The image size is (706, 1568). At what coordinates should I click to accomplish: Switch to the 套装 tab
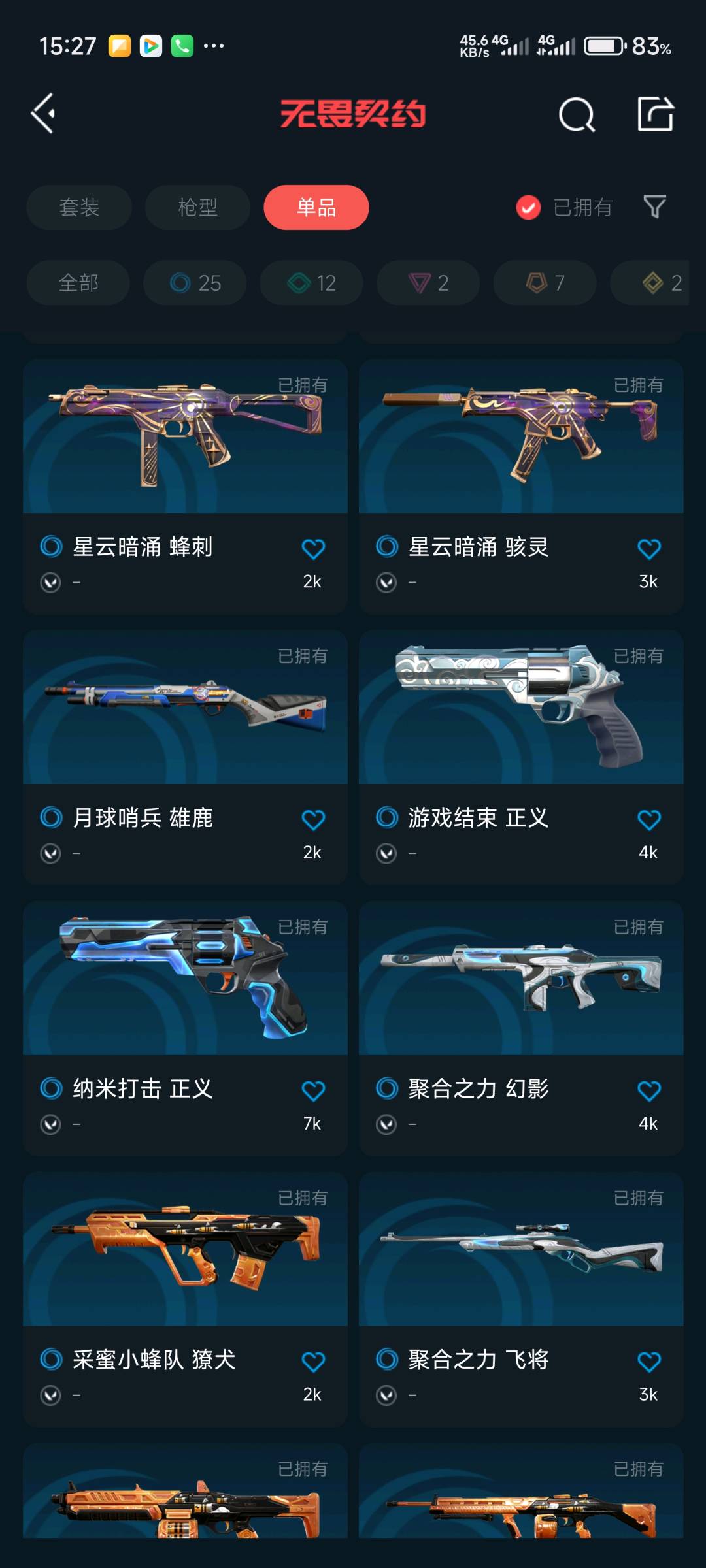(x=79, y=208)
